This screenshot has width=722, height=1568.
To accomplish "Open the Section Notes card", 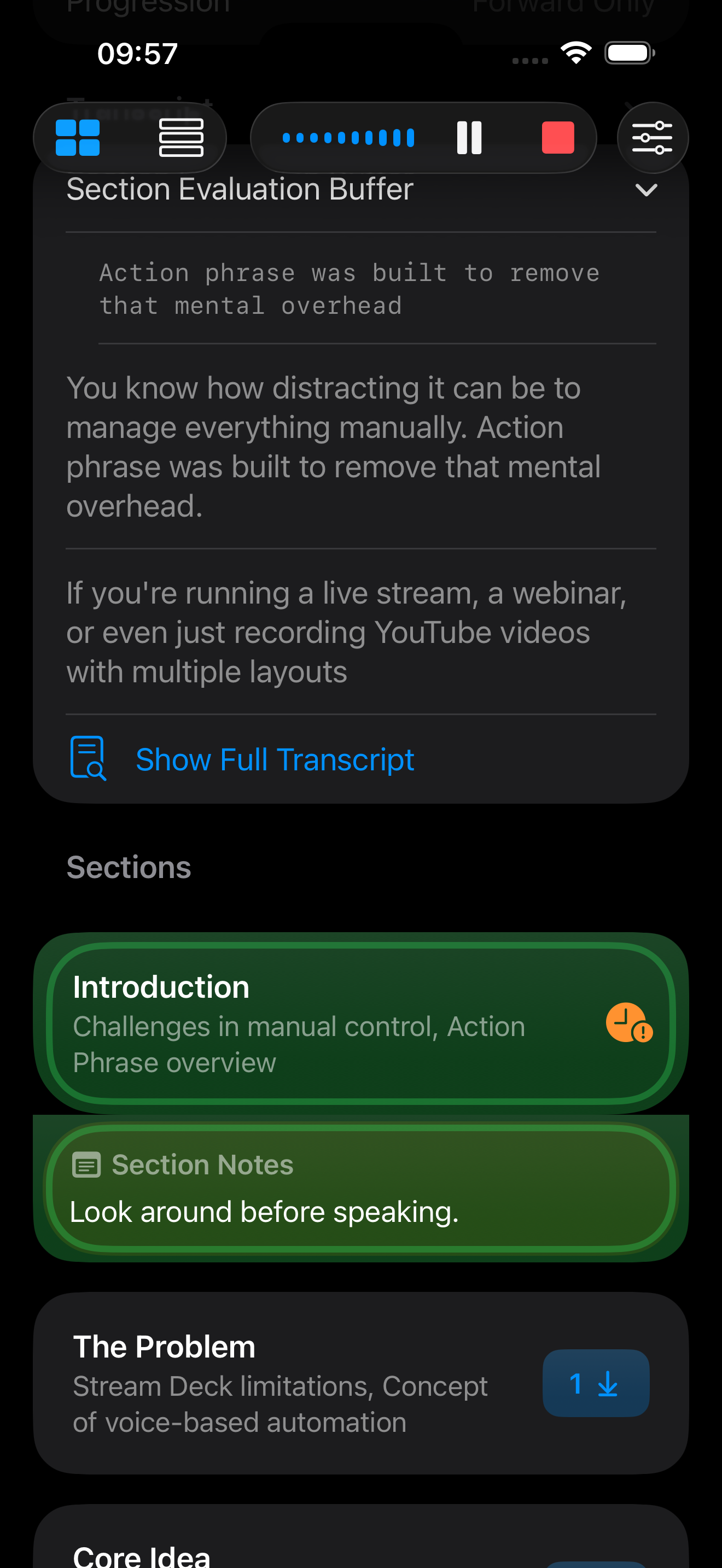I will coord(360,1188).
